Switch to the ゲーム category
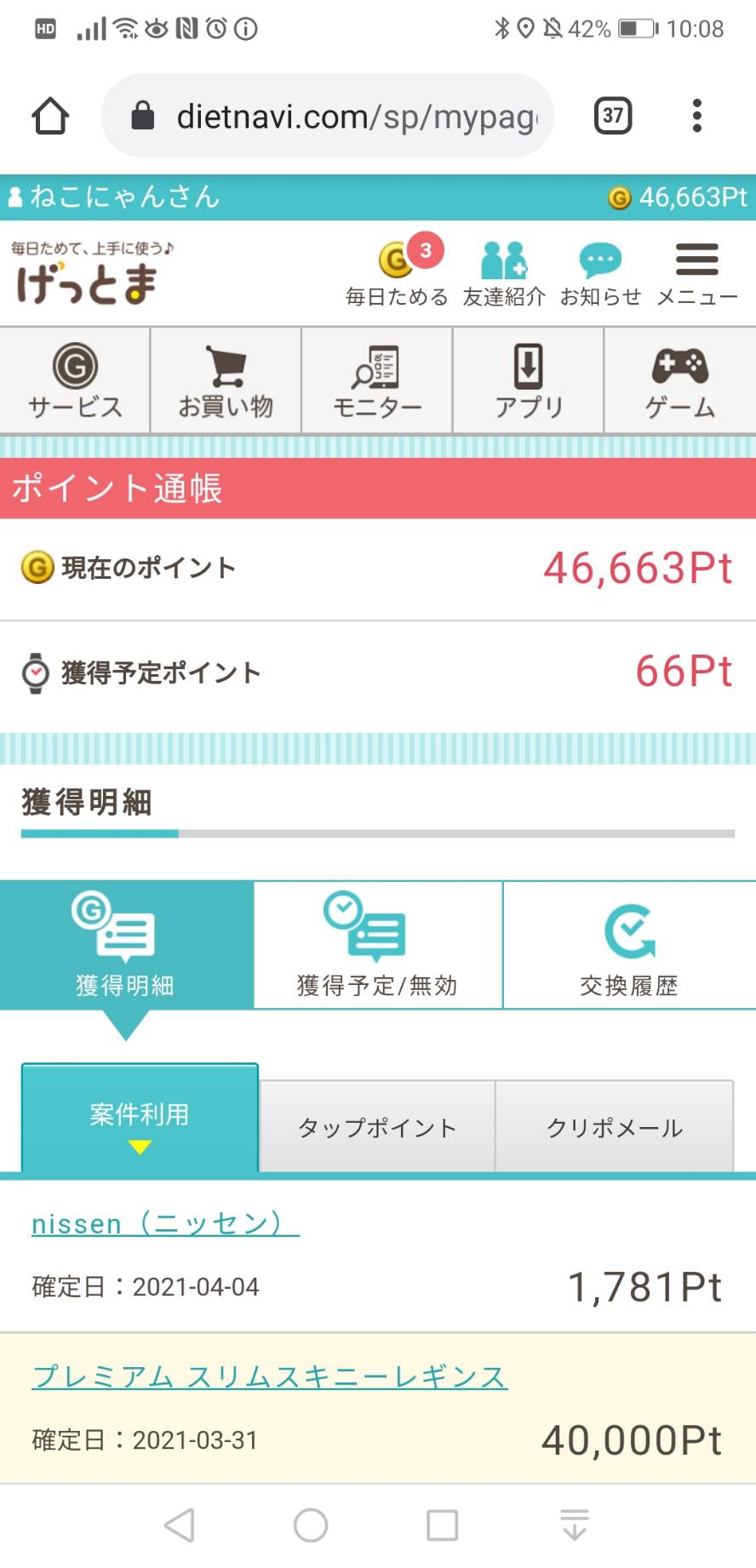Screen dimensions: 756x1568 click(x=680, y=381)
